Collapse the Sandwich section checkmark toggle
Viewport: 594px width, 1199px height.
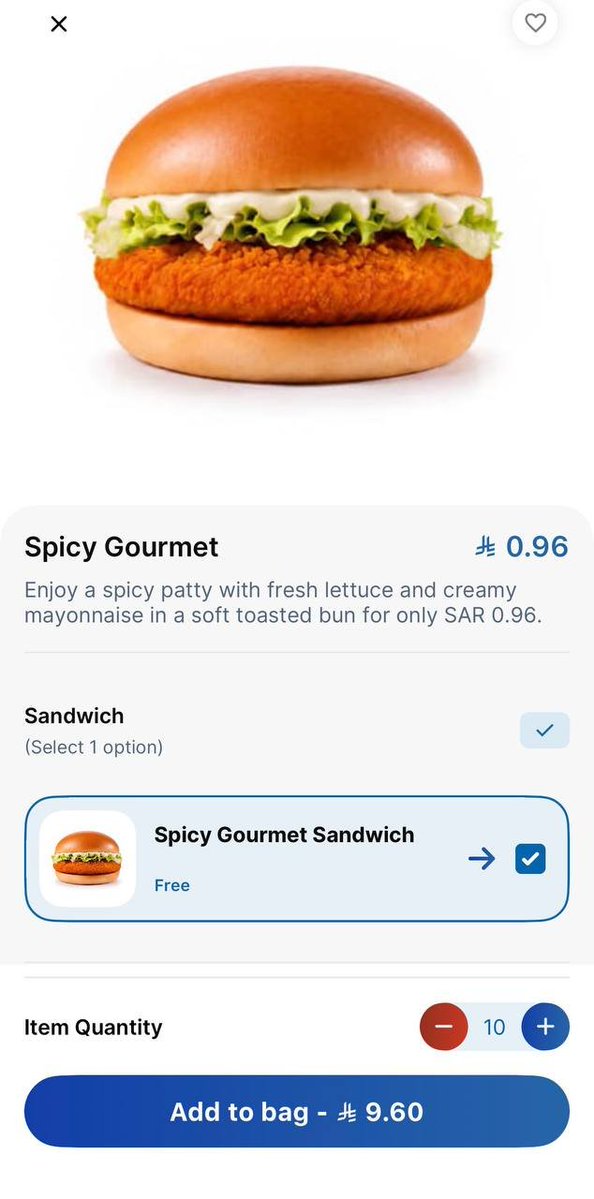point(544,730)
